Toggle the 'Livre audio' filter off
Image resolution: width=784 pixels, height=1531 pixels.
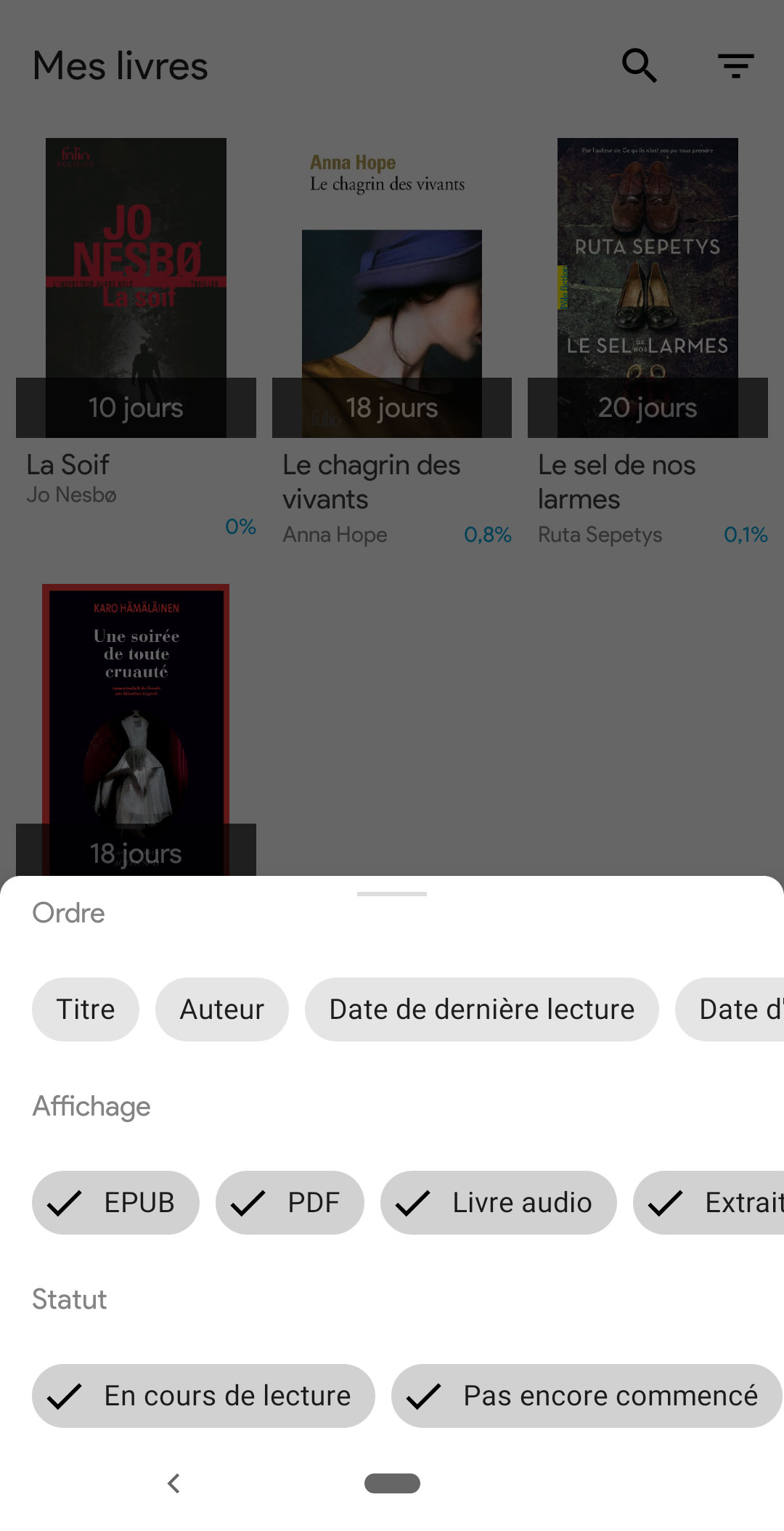tap(498, 1202)
